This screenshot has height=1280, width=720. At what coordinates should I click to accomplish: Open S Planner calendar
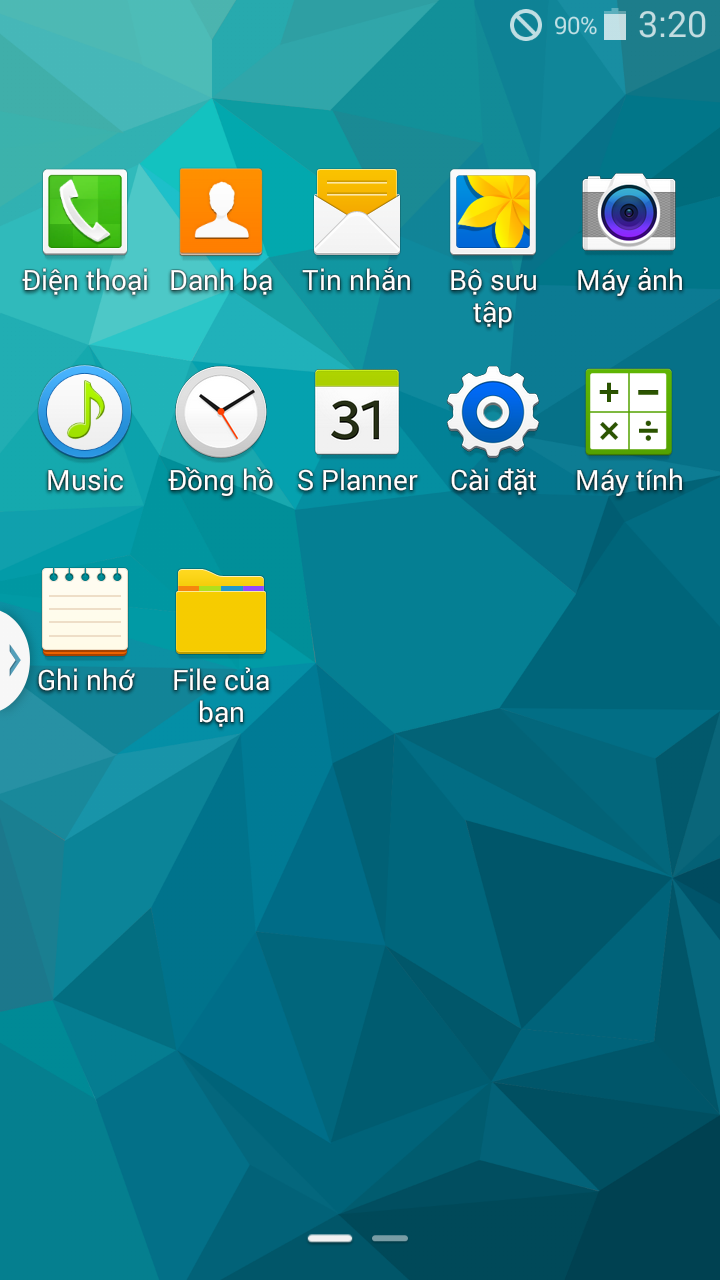point(357,412)
